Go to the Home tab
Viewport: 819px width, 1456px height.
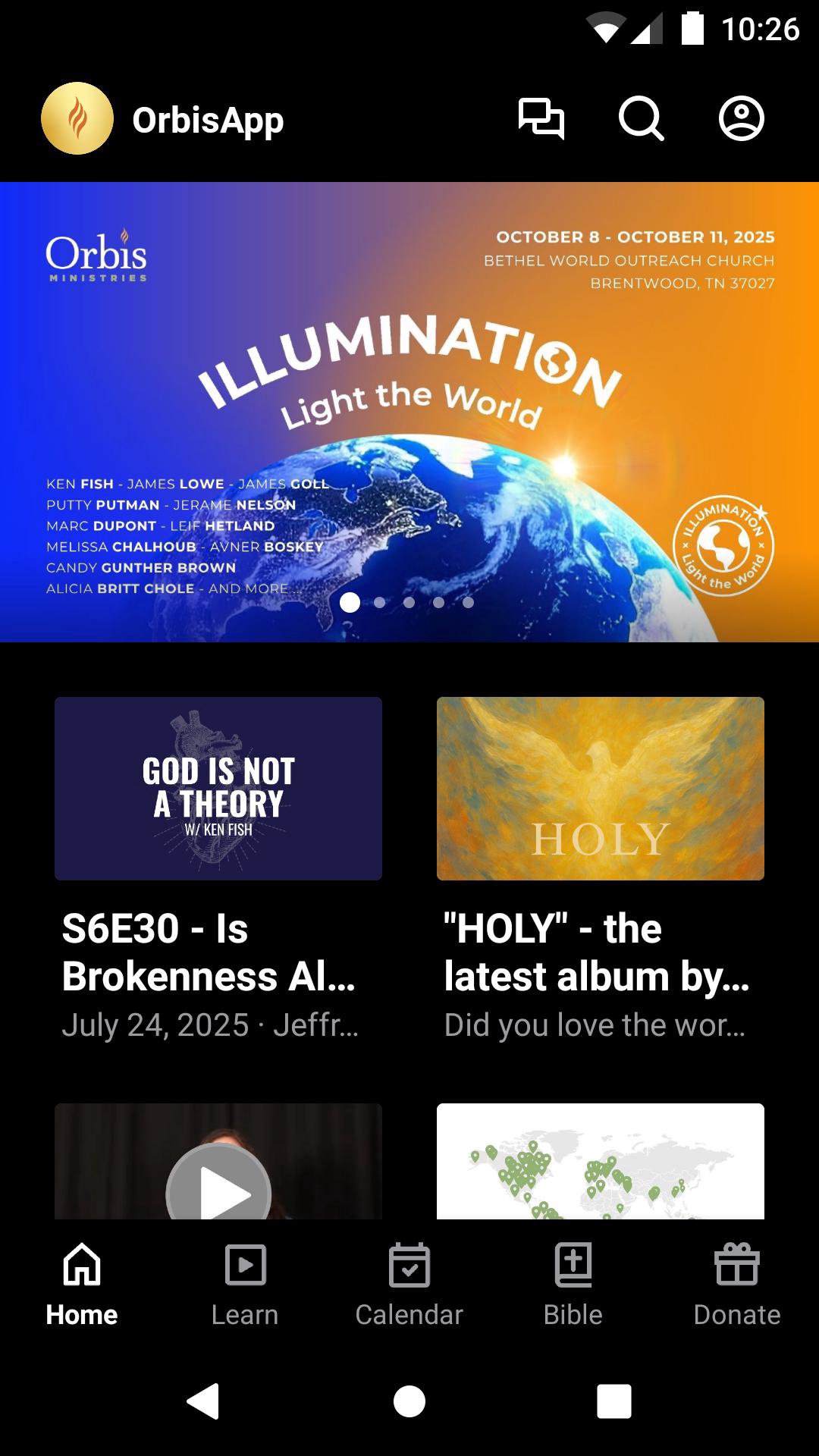point(82,1281)
